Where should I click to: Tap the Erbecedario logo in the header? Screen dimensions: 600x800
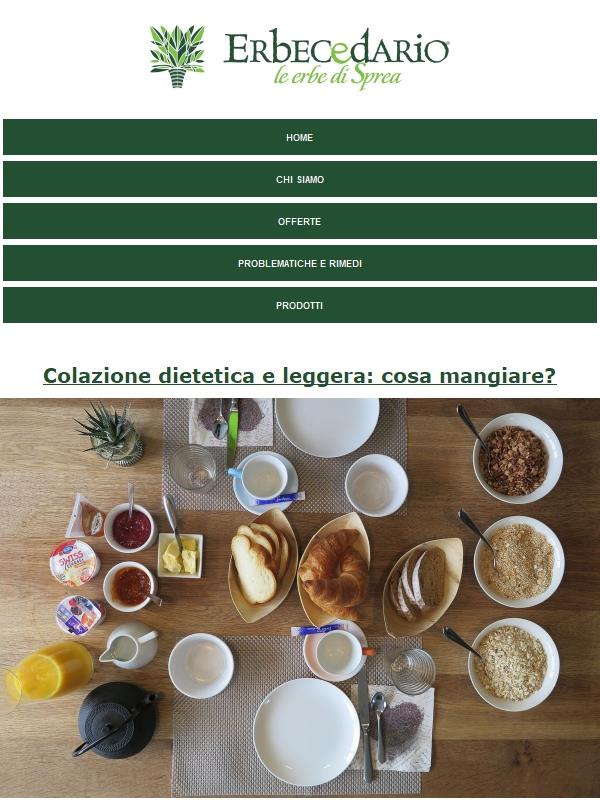coord(300,57)
